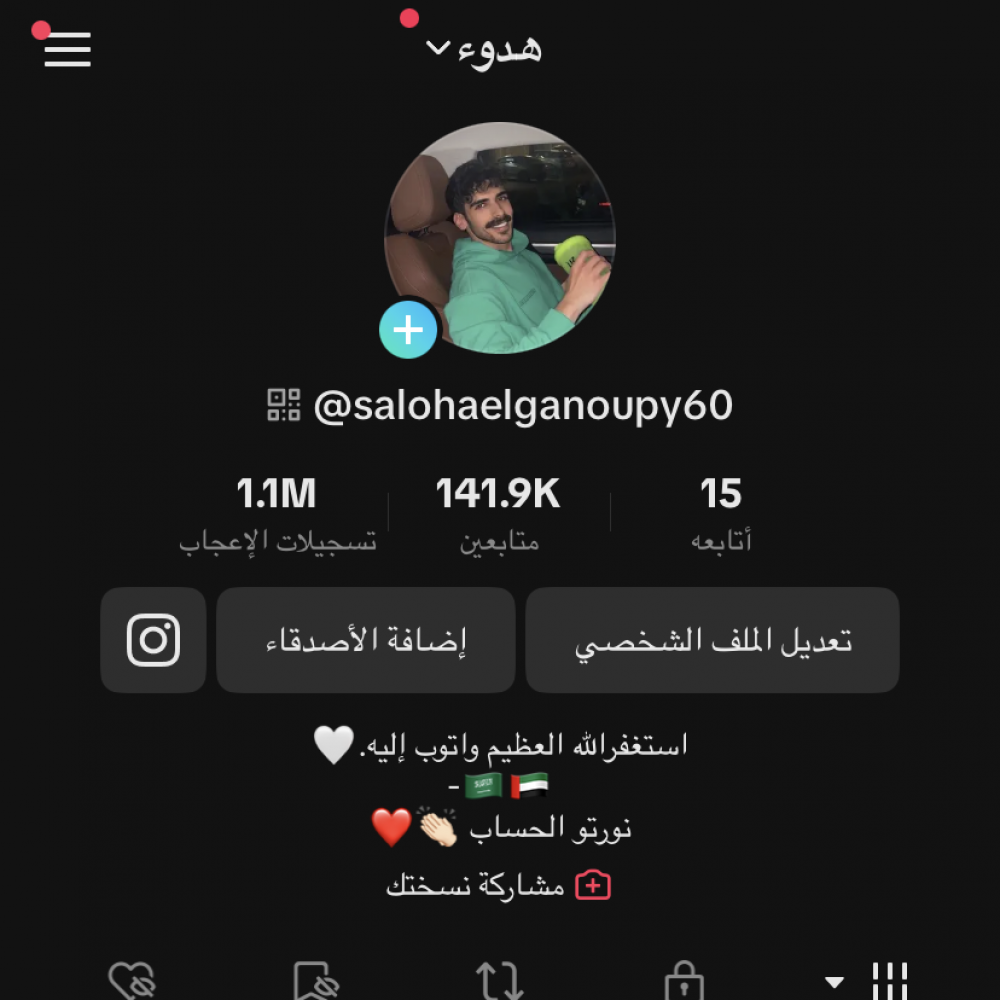Viewport: 1000px width, 1000px height.
Task: Switch to the liked videos tab
Action: (132, 981)
